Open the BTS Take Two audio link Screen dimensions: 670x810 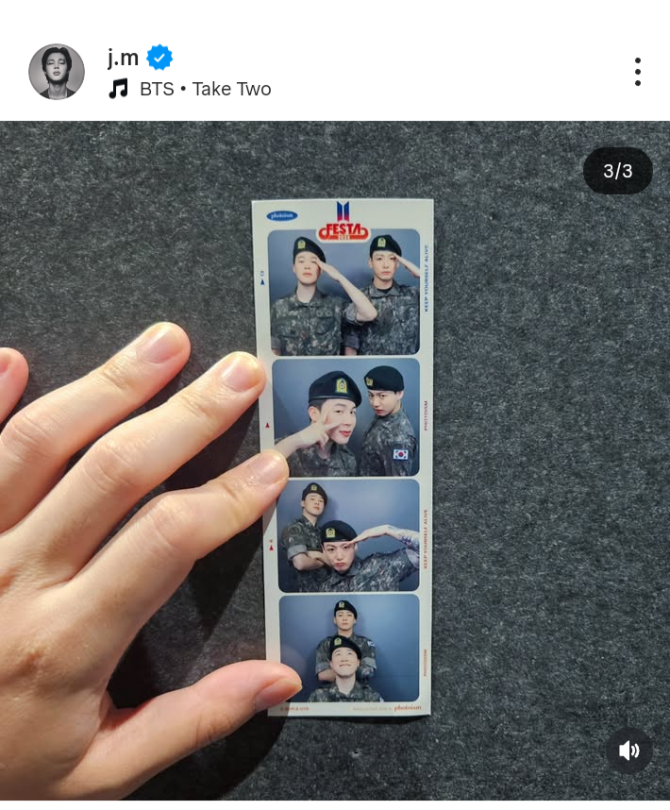point(204,89)
